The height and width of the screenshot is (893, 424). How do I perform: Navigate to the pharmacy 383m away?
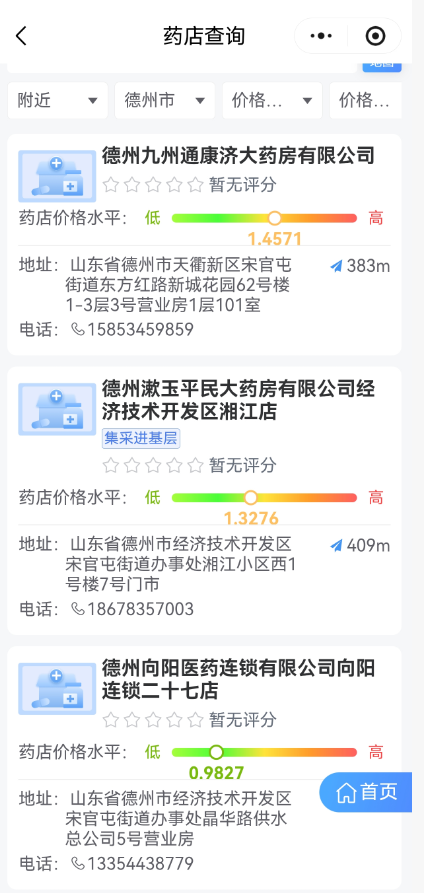(360, 265)
